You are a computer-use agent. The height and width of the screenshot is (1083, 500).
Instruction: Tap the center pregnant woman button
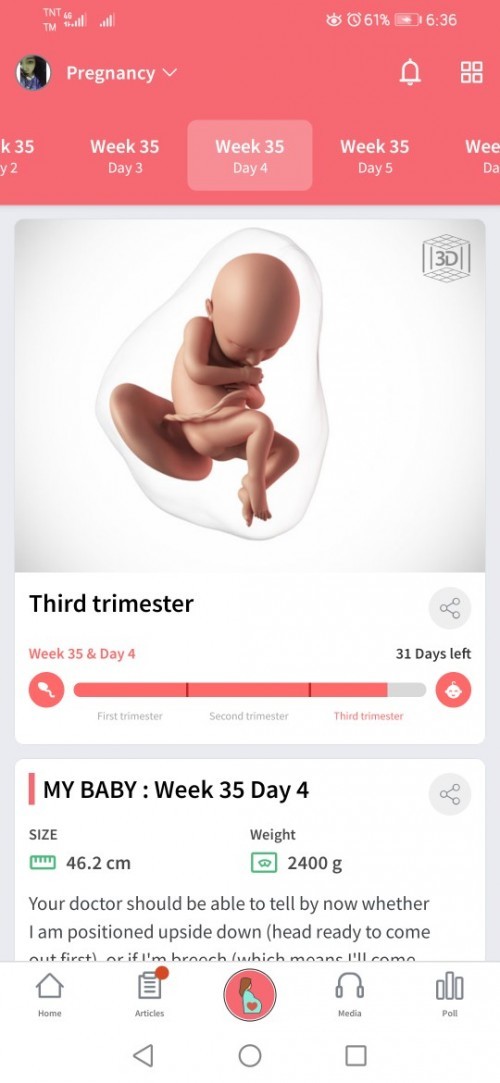click(x=250, y=995)
